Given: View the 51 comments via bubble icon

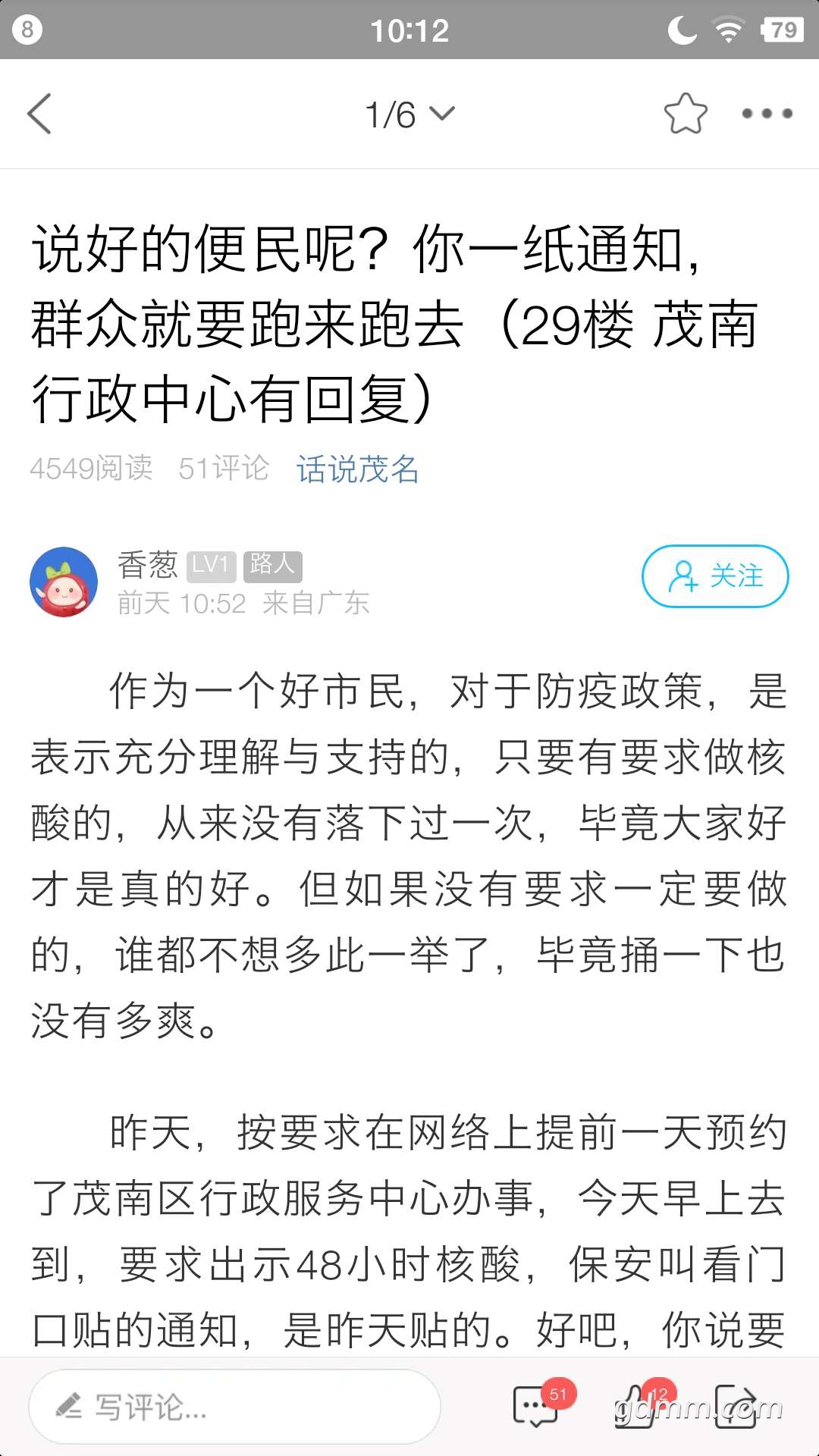Looking at the screenshot, I should 537,1407.
